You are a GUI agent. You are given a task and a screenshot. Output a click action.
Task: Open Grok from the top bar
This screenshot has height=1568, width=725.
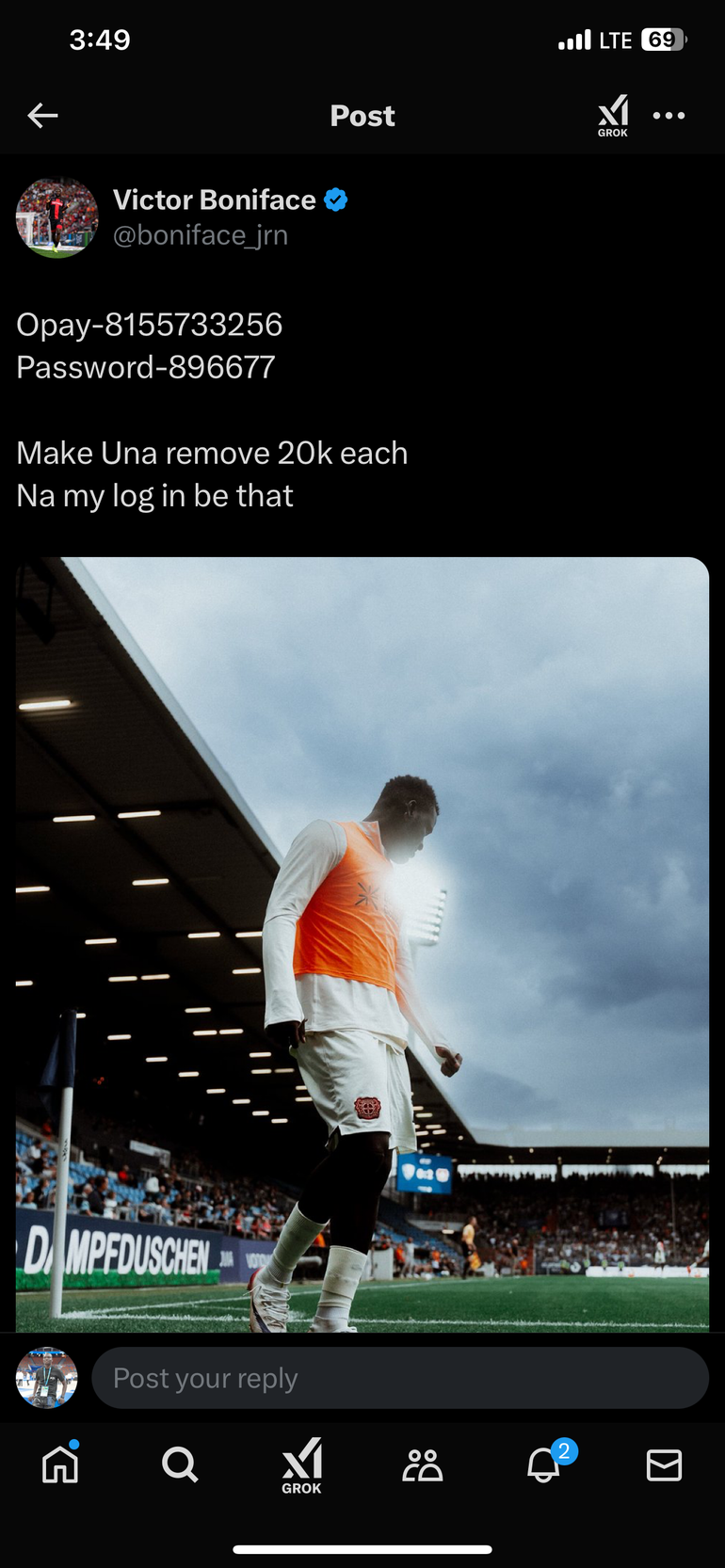(613, 116)
